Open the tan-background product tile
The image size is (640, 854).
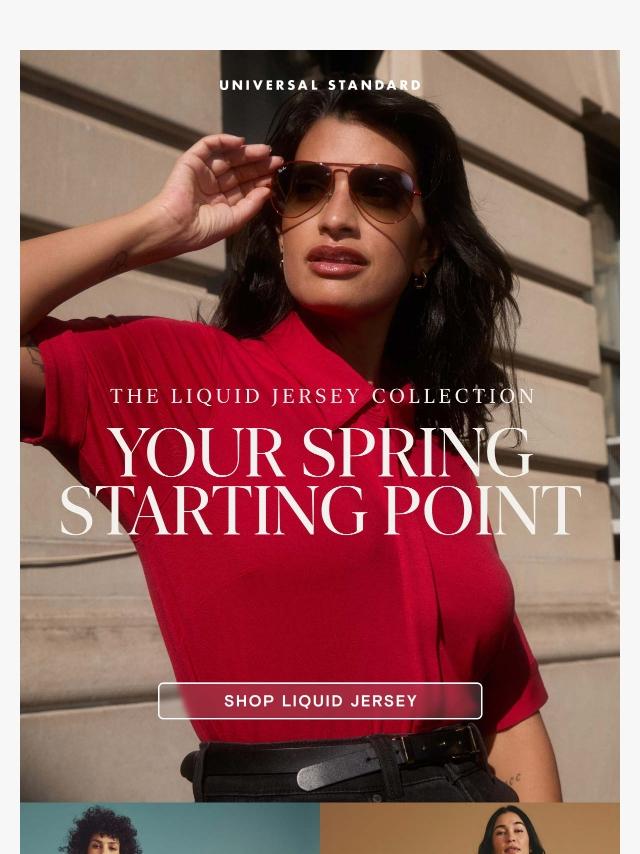coord(470,828)
